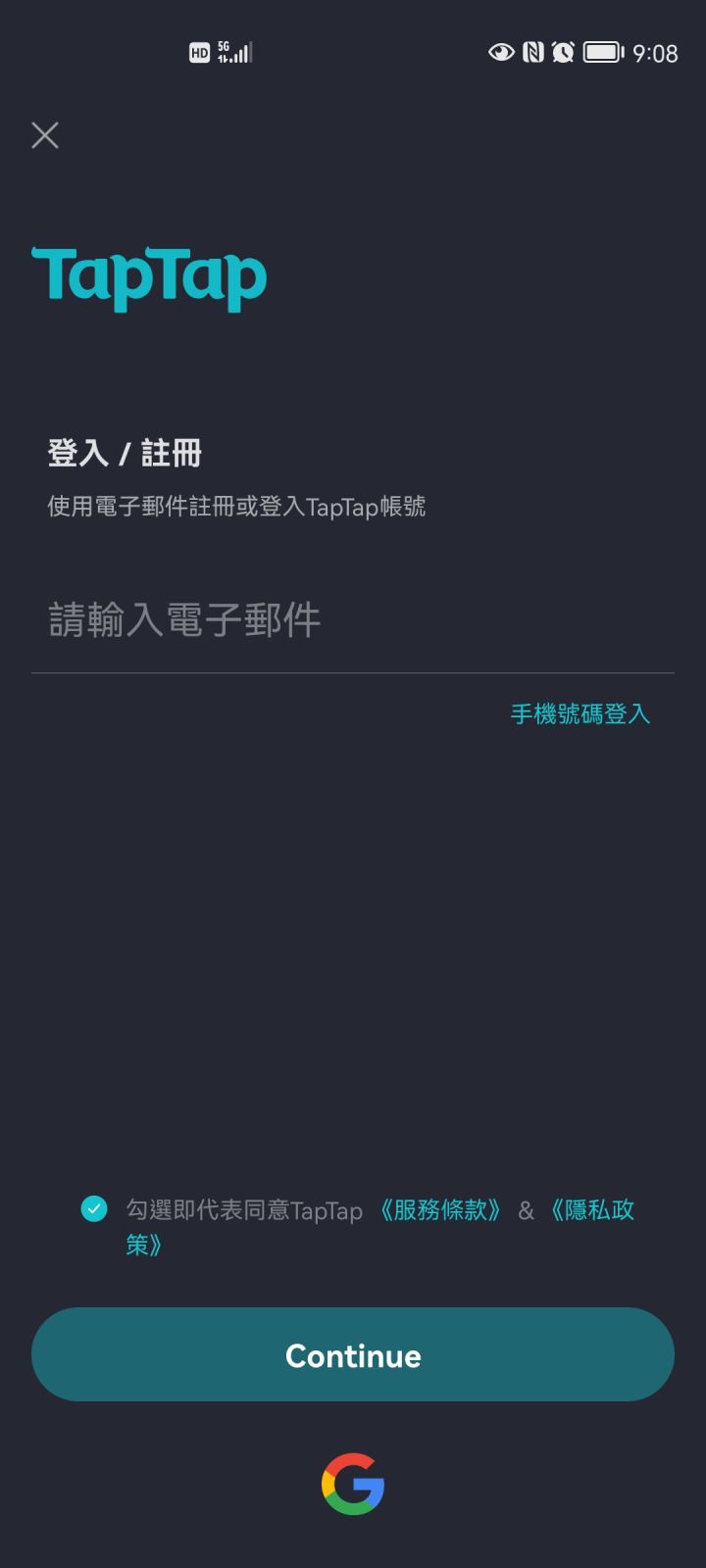Image resolution: width=706 pixels, height=1568 pixels.
Task: Sign in with the Google icon
Action: (352, 1483)
